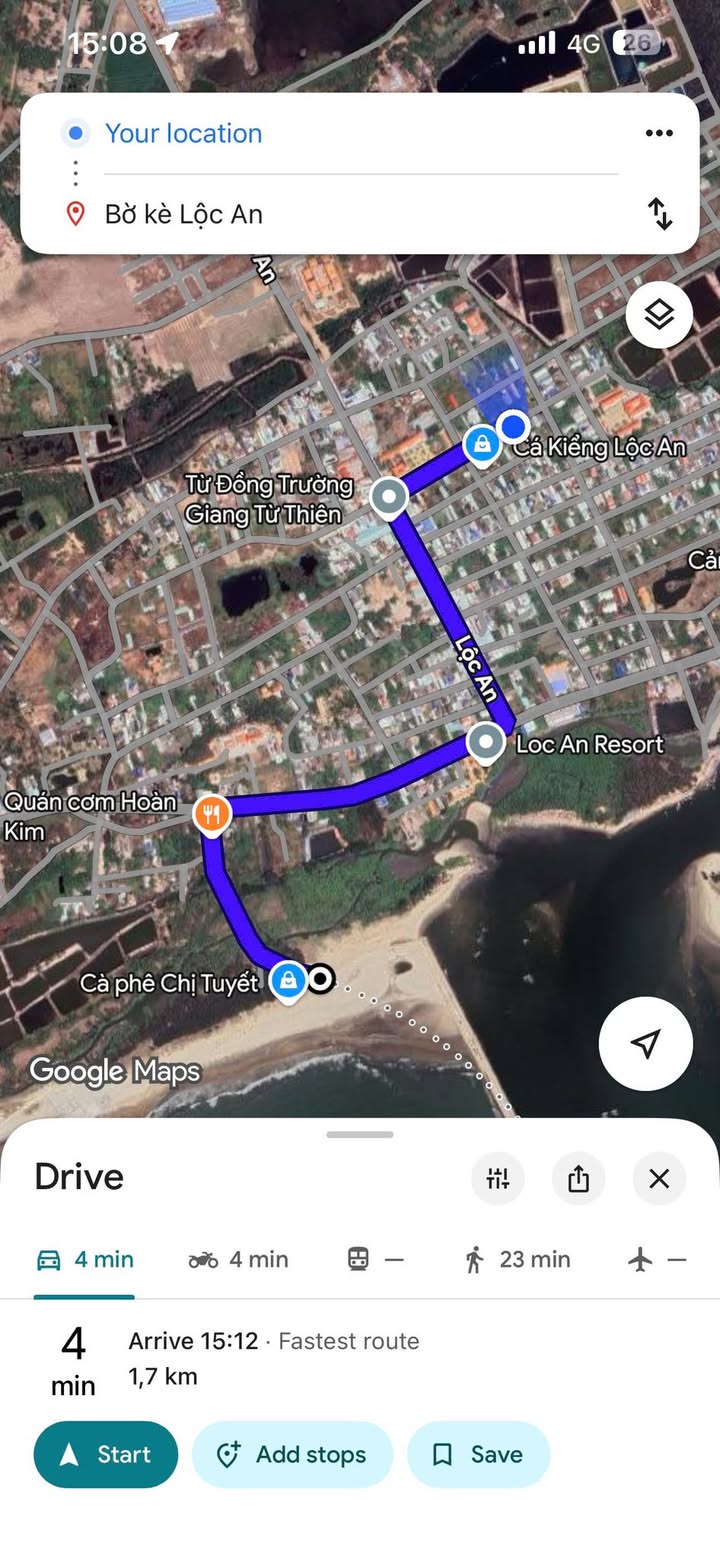This screenshot has width=720, height=1559.
Task: Close the Drive directions panel
Action: [659, 1179]
